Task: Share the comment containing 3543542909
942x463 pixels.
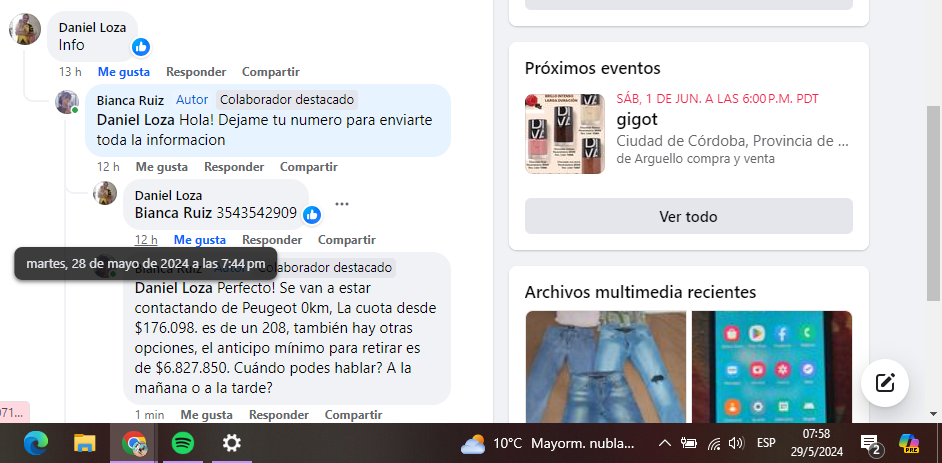Action: point(346,240)
